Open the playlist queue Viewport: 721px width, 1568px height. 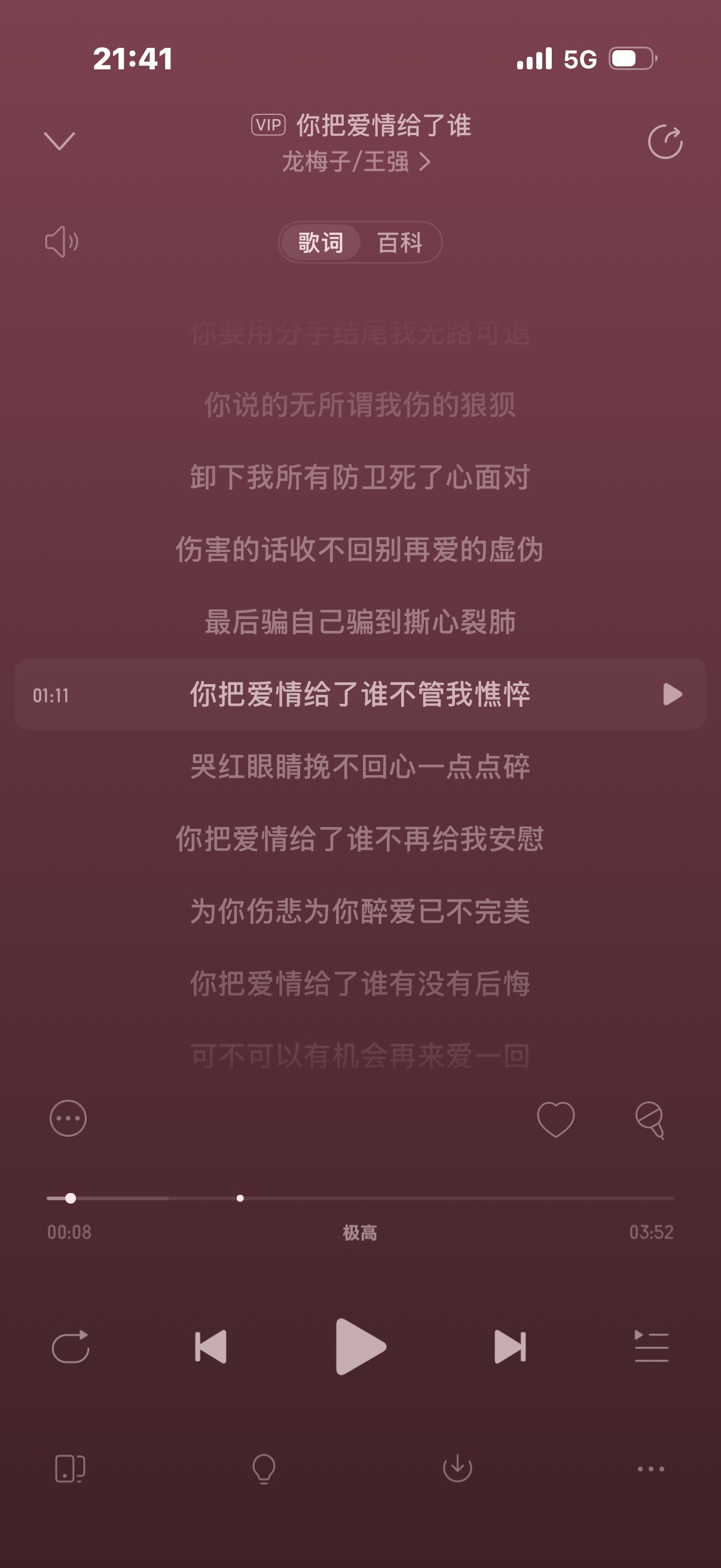[652, 1347]
